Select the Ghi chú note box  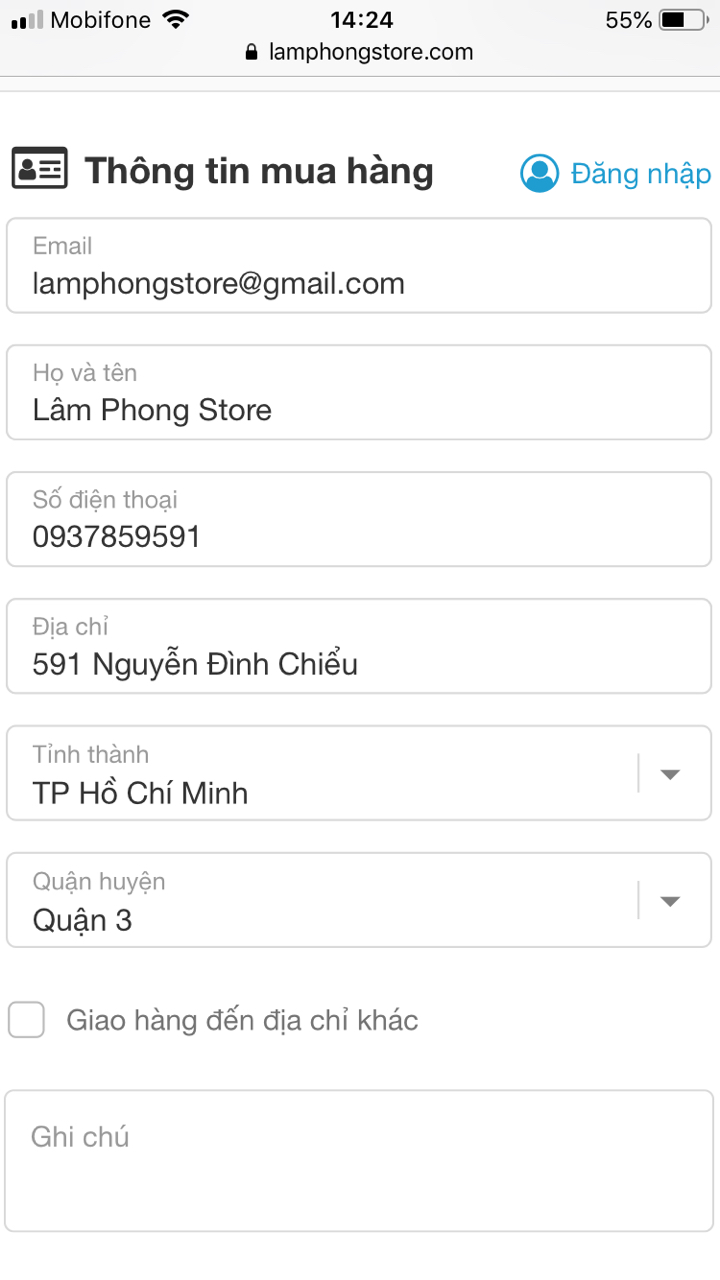pos(358,1161)
